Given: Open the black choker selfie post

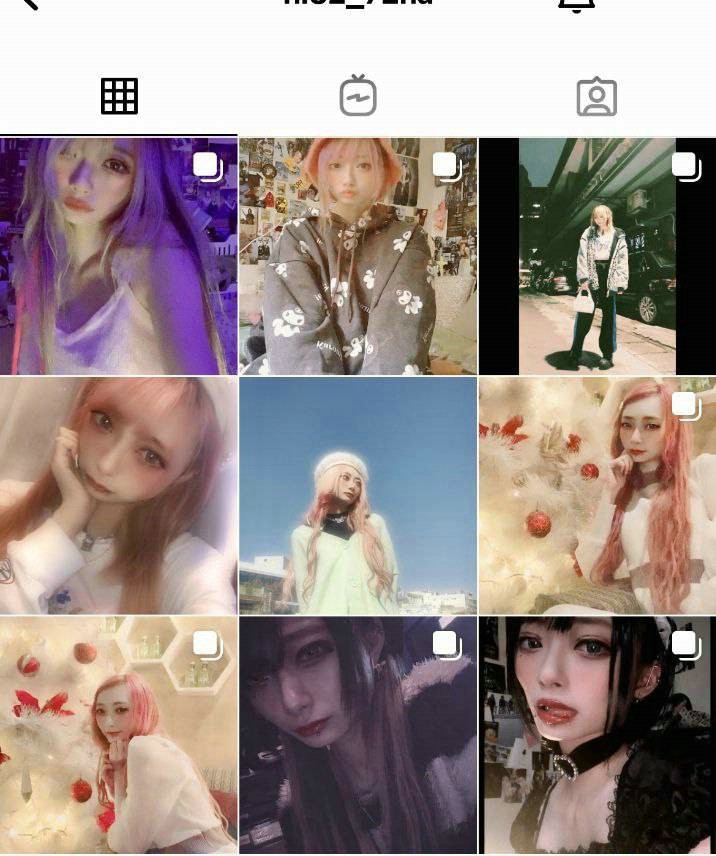Looking at the screenshot, I should click(597, 735).
